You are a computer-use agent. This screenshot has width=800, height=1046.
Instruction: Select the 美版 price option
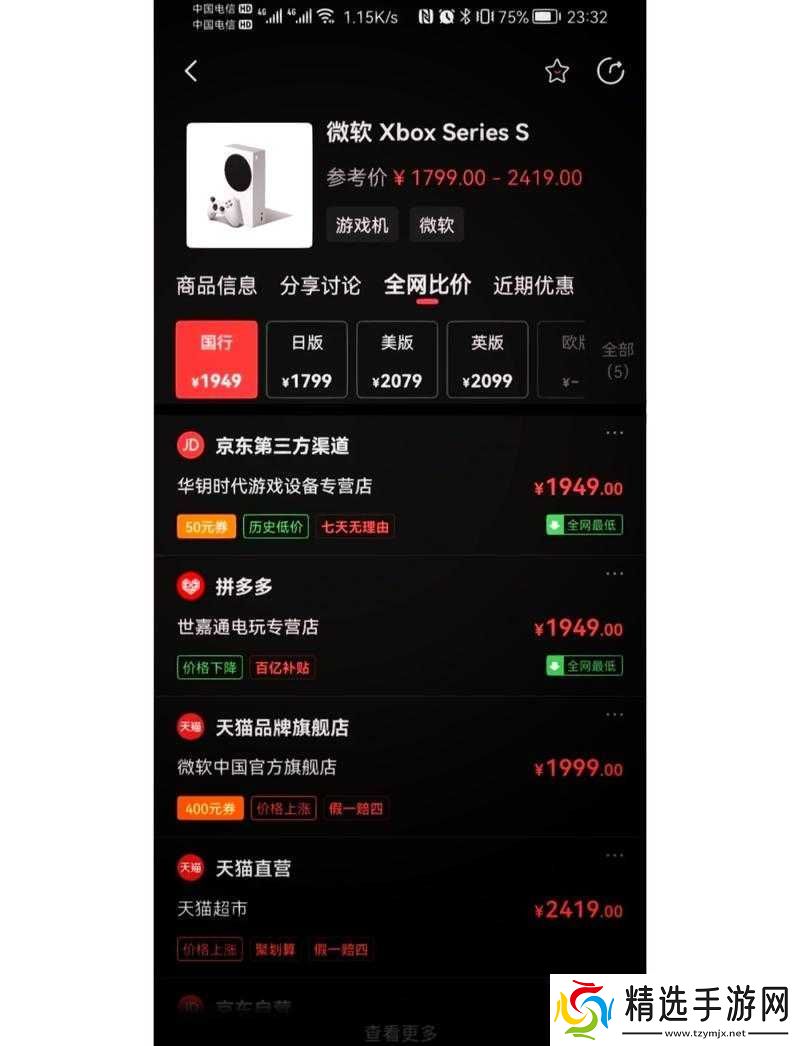[397, 359]
